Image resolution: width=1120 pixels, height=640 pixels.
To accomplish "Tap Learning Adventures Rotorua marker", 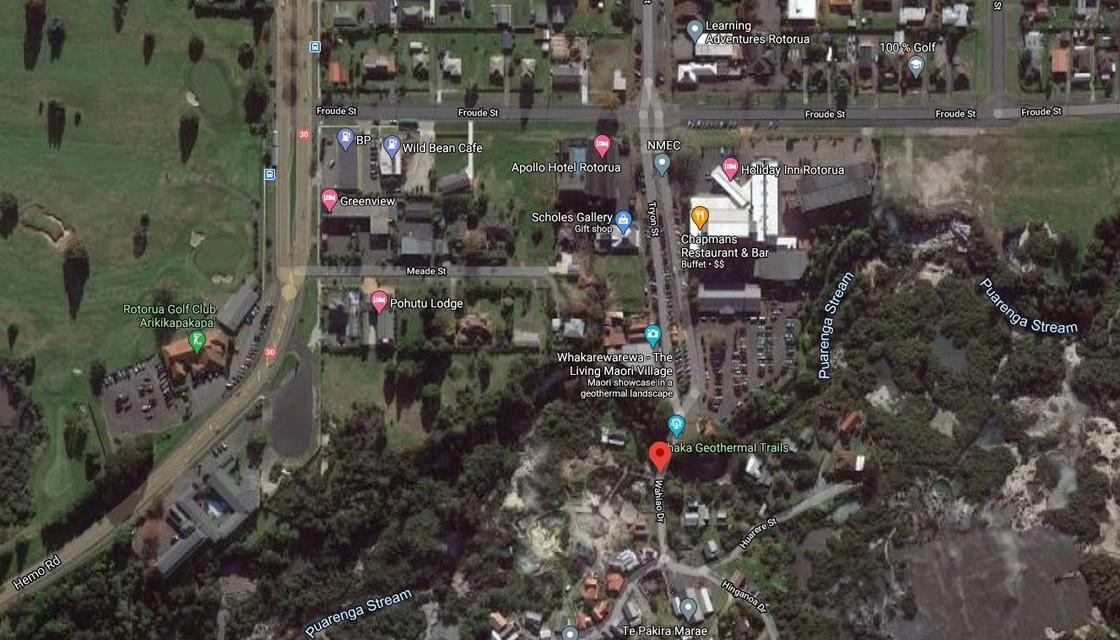I will click(695, 30).
